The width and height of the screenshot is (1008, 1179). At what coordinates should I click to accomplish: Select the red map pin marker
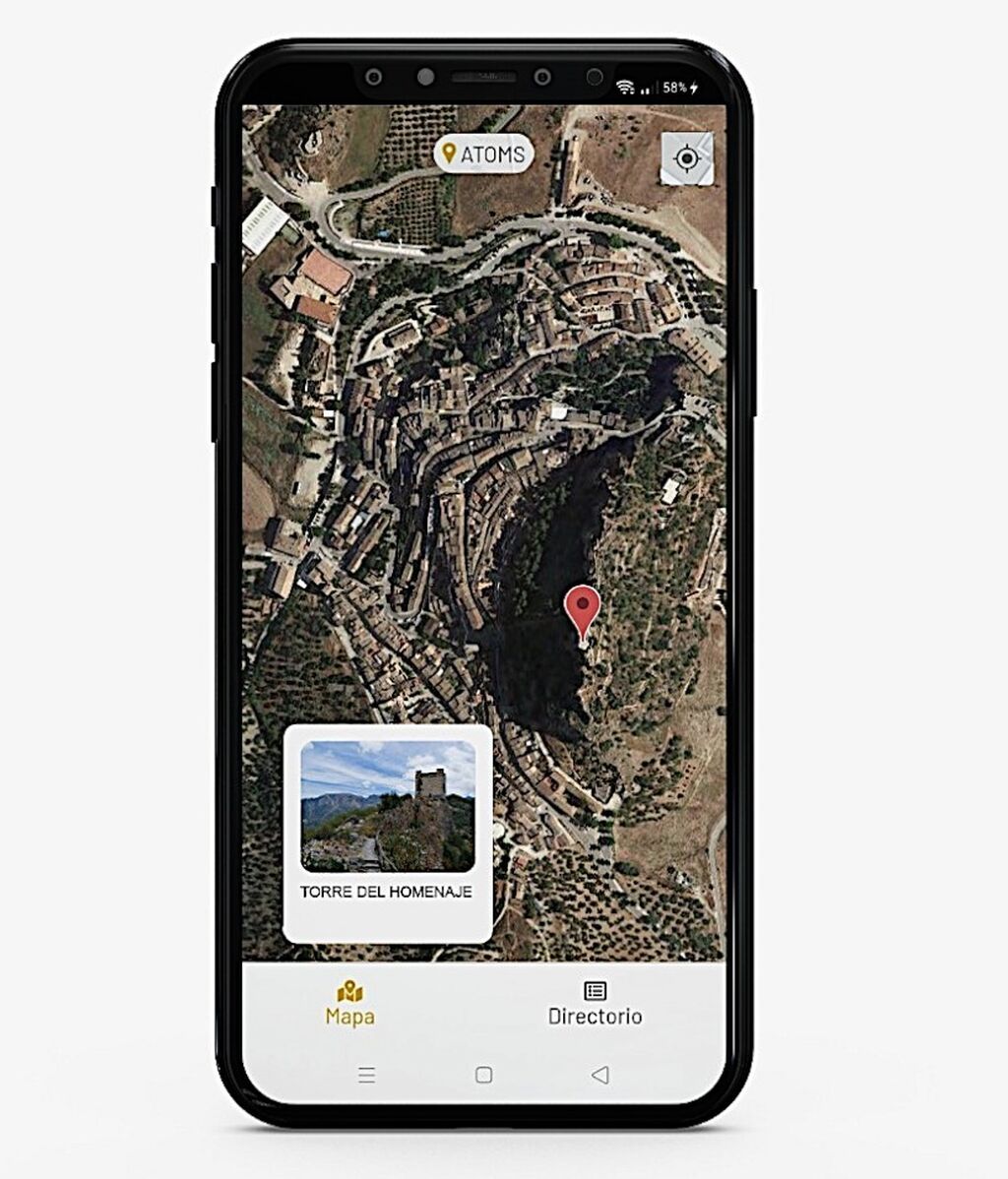pyautogui.click(x=584, y=607)
